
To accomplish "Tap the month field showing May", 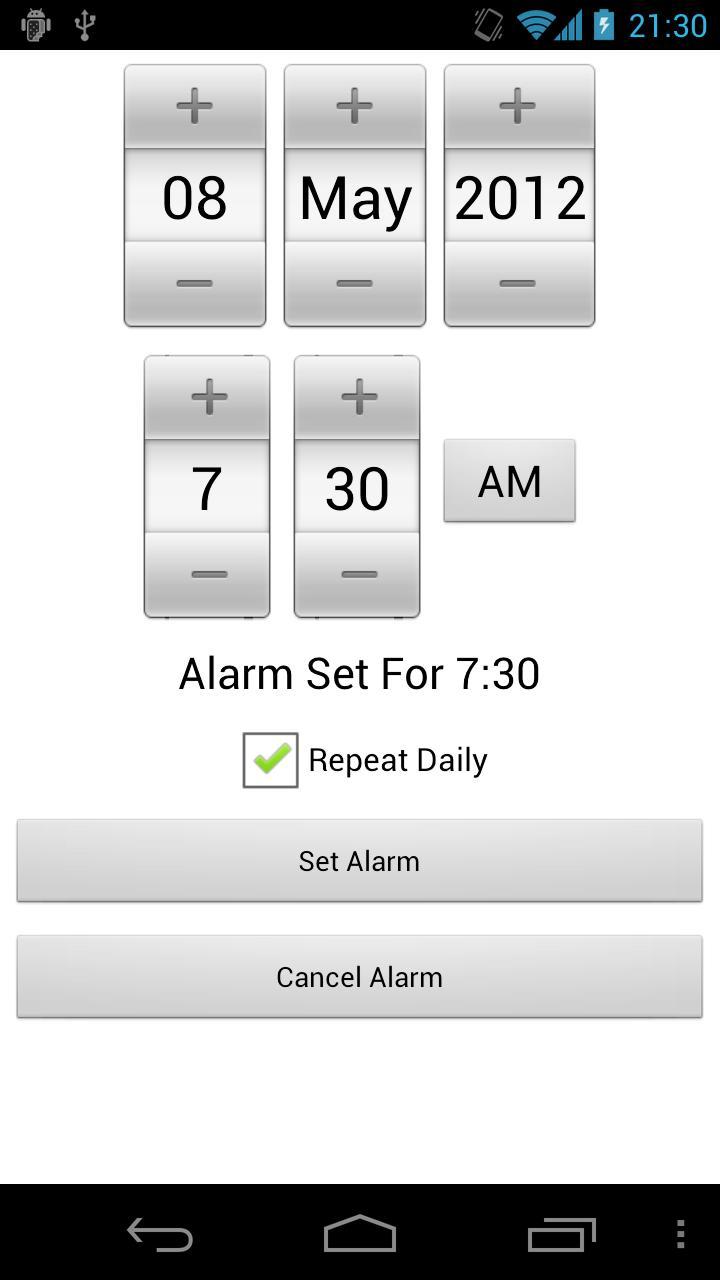I will coord(354,196).
